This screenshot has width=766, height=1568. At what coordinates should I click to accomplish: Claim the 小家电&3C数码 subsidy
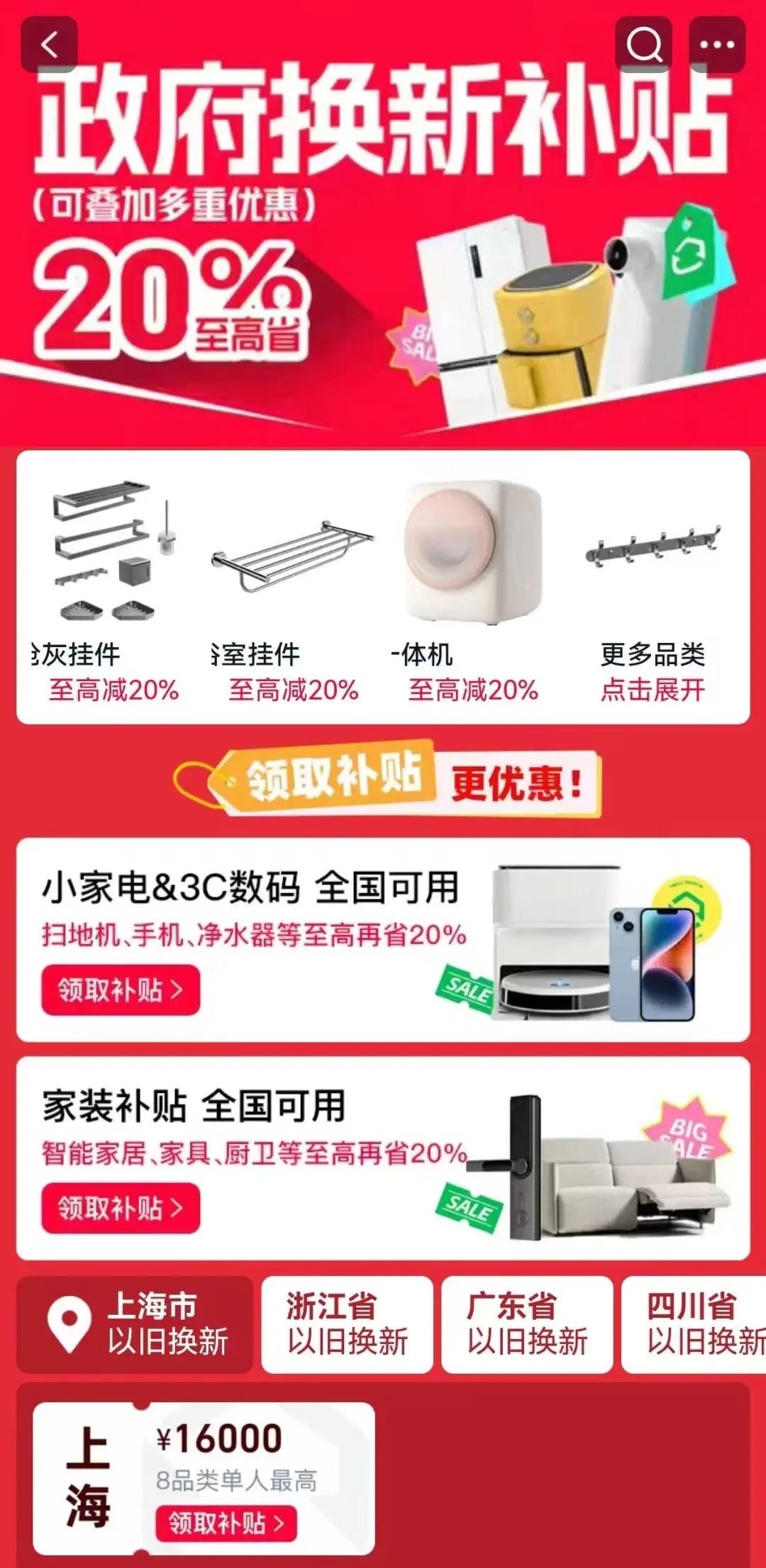(121, 990)
